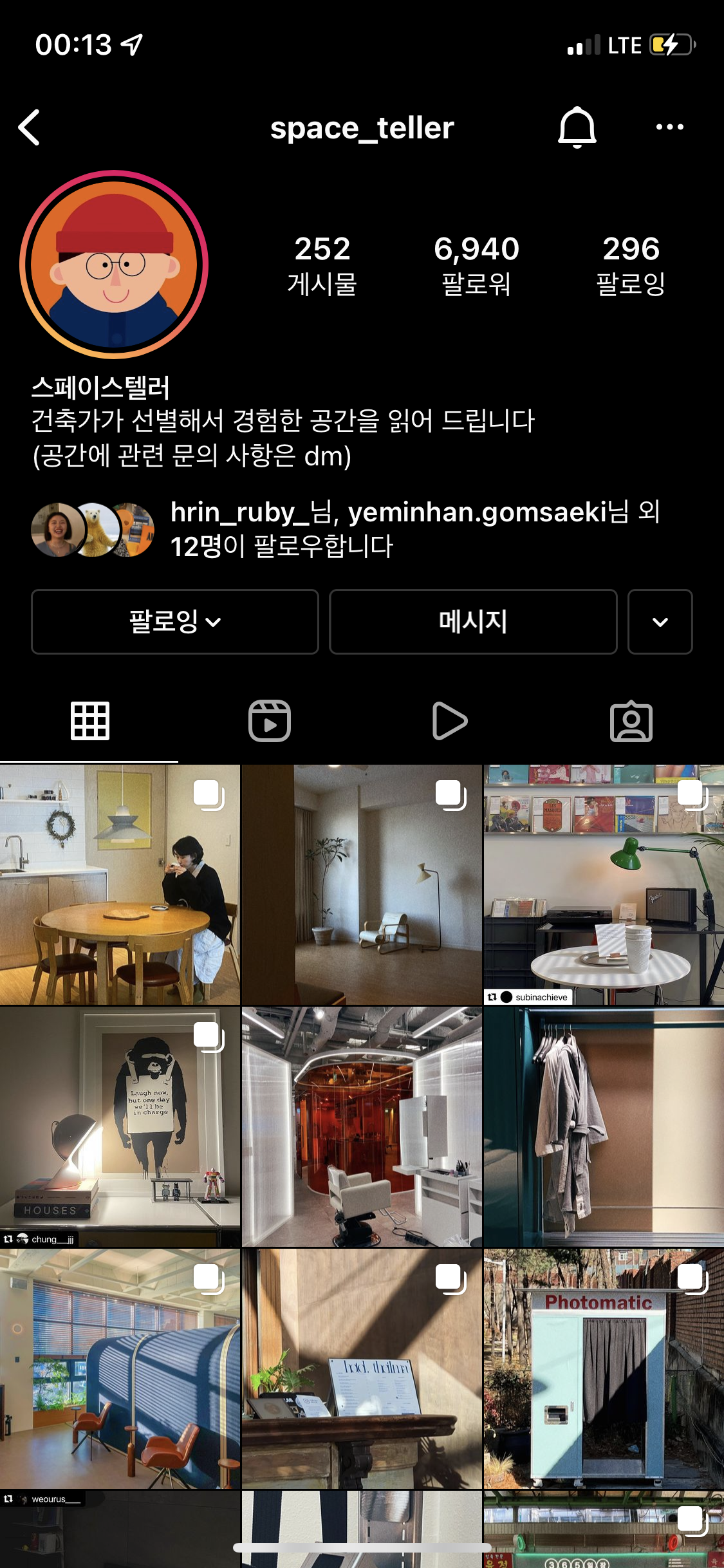
Task: Open the Reels tab icon
Action: coord(271,720)
